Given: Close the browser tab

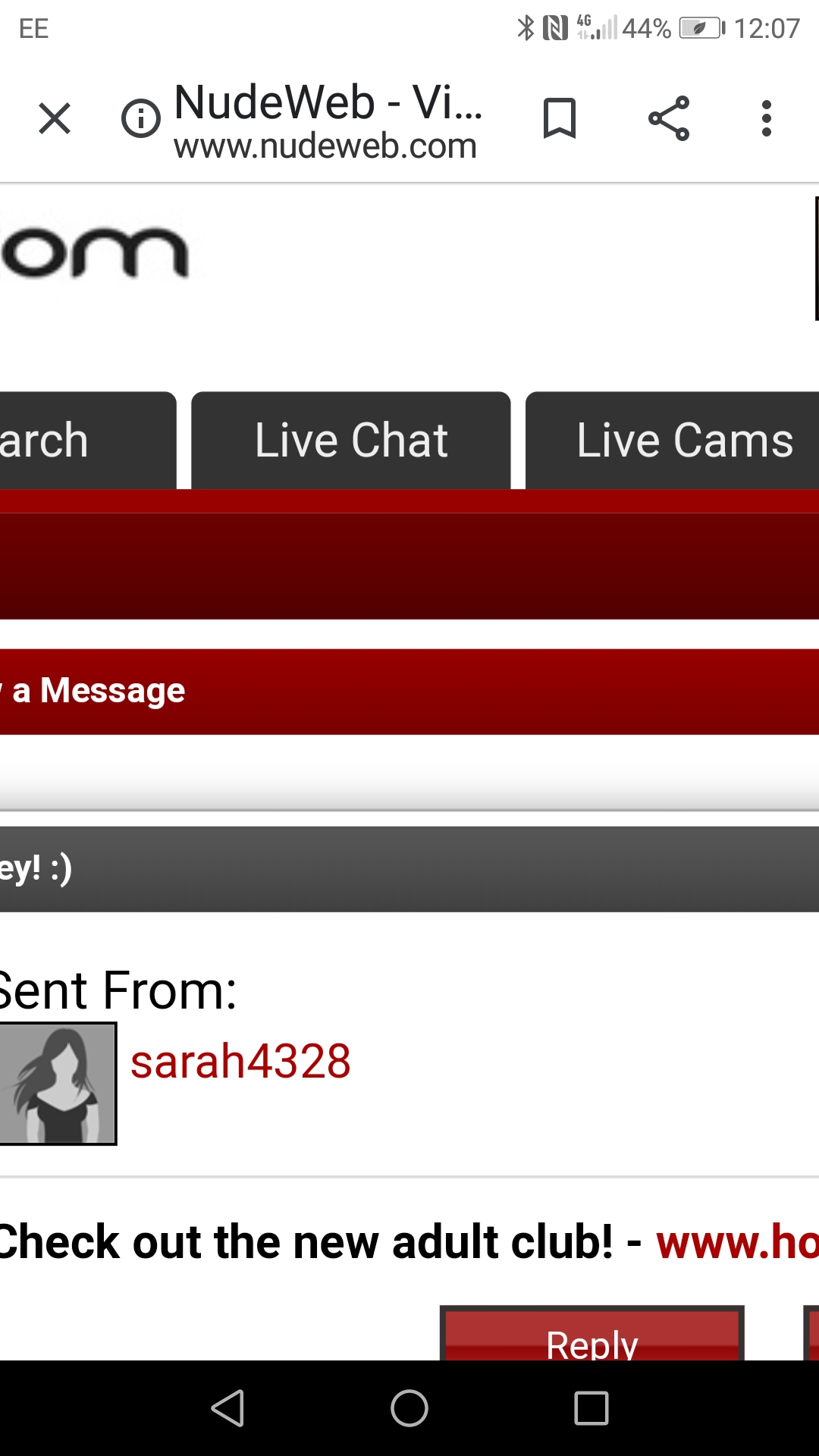Looking at the screenshot, I should [x=55, y=119].
